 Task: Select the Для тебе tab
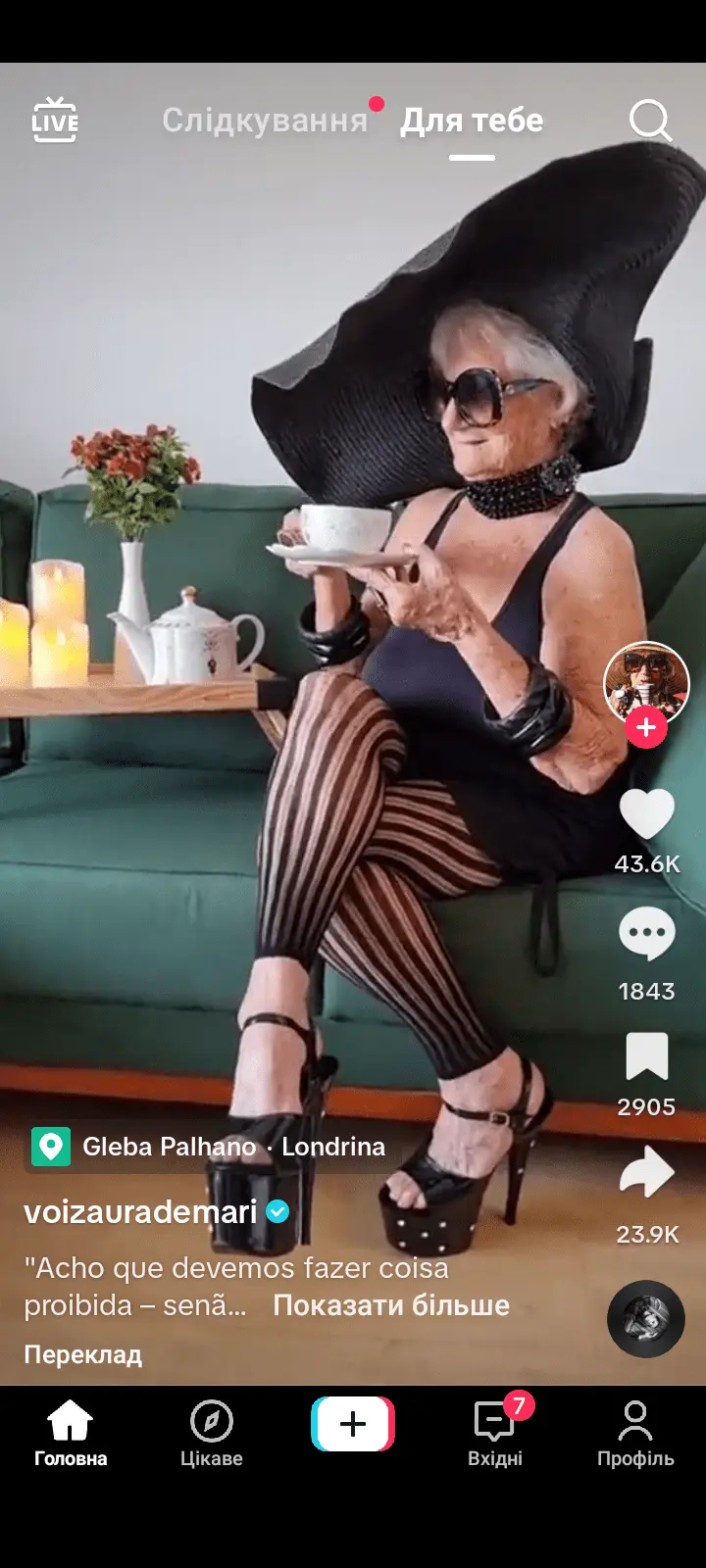[x=472, y=121]
